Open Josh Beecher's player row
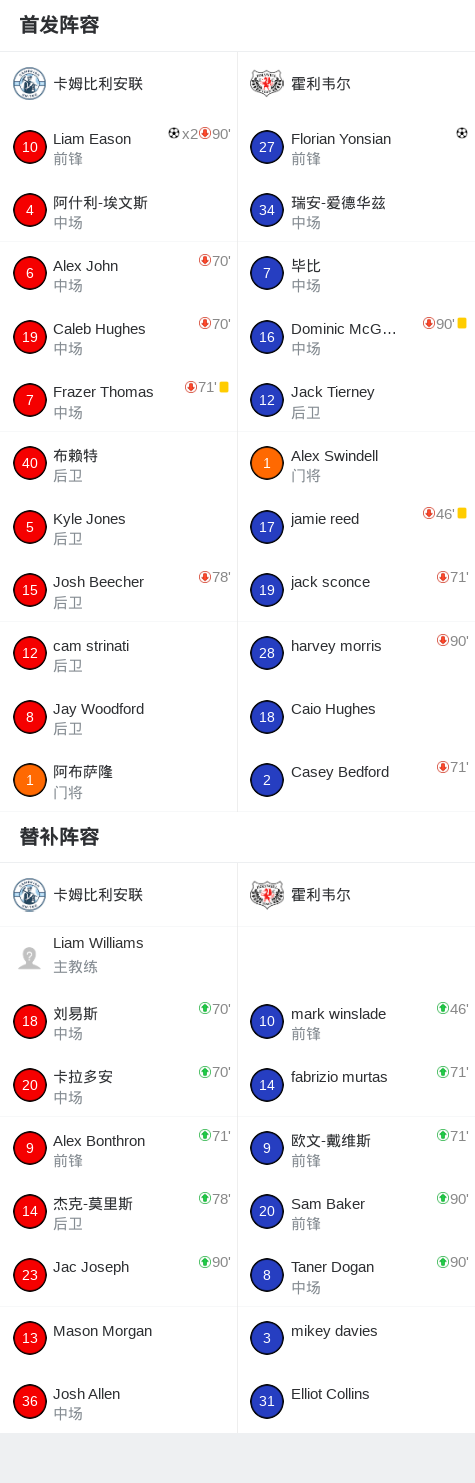Screen dimensions: 475x1483 point(118,591)
